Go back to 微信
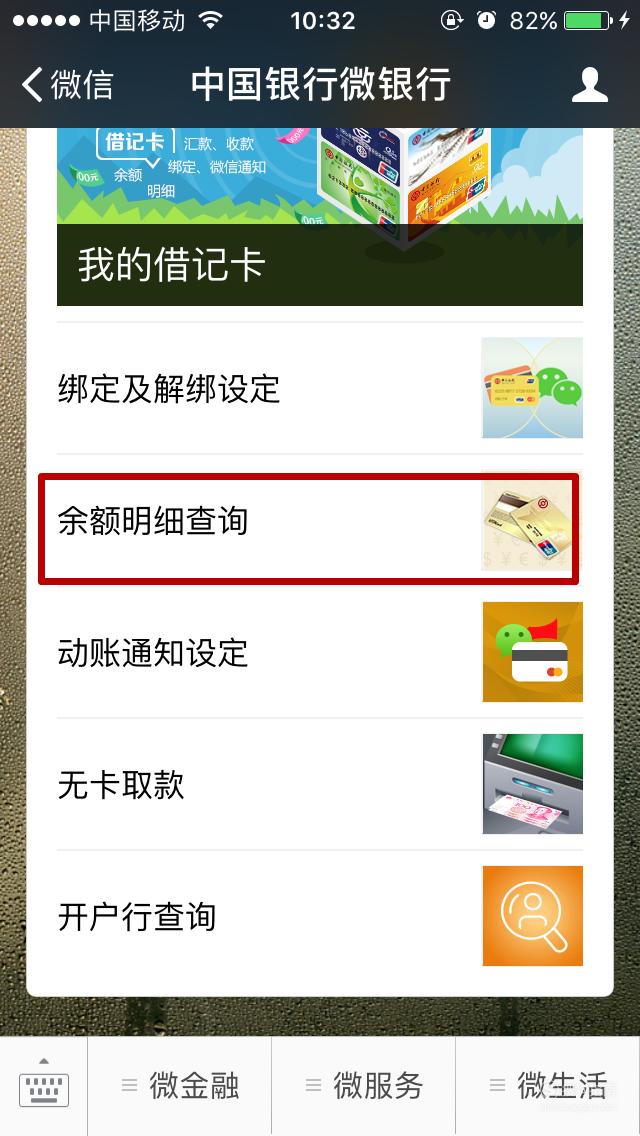This screenshot has height=1136, width=640. (67, 85)
